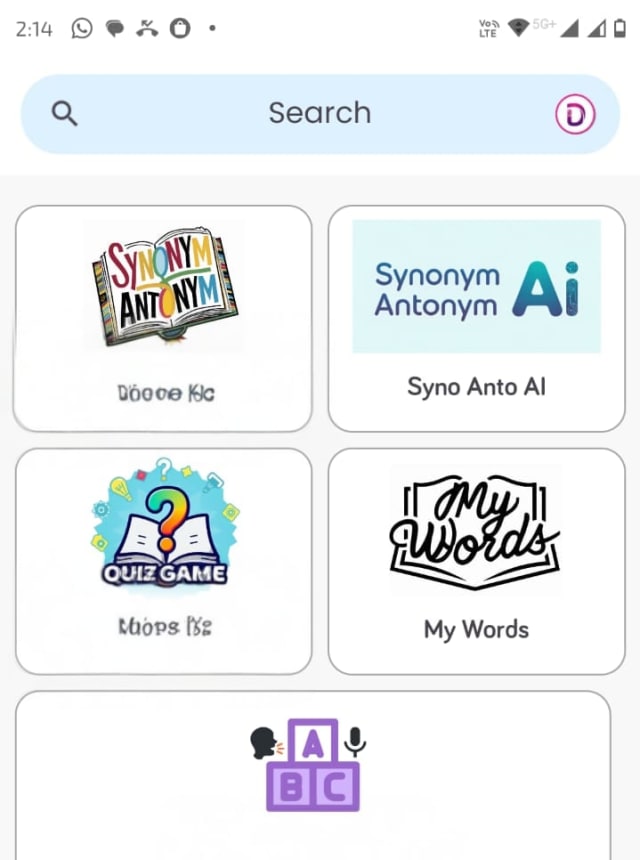Tap the Search field

coord(318,113)
